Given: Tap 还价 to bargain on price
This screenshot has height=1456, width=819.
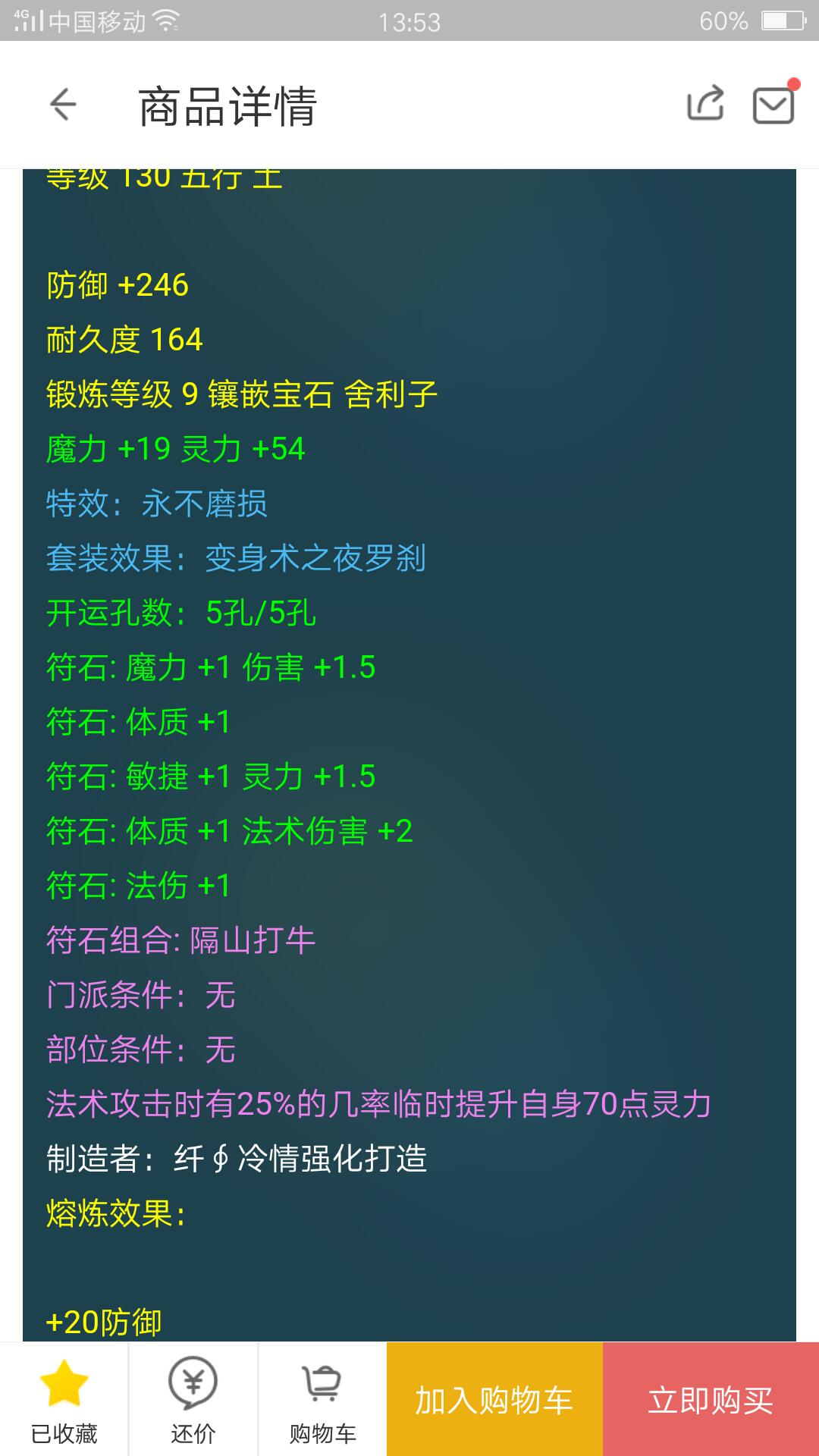Looking at the screenshot, I should coord(193,1400).
